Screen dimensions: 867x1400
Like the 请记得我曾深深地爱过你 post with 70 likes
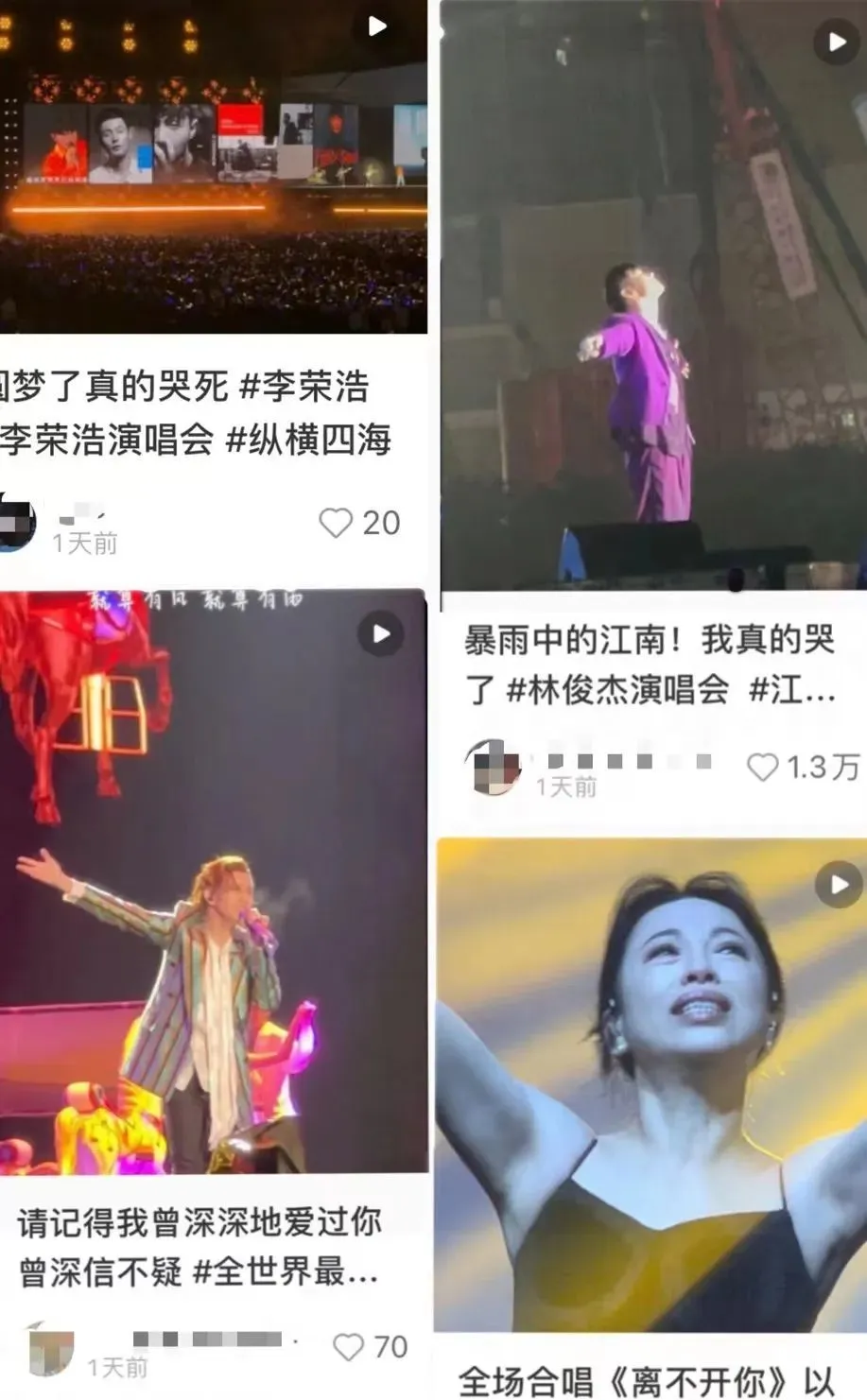coord(348,1347)
